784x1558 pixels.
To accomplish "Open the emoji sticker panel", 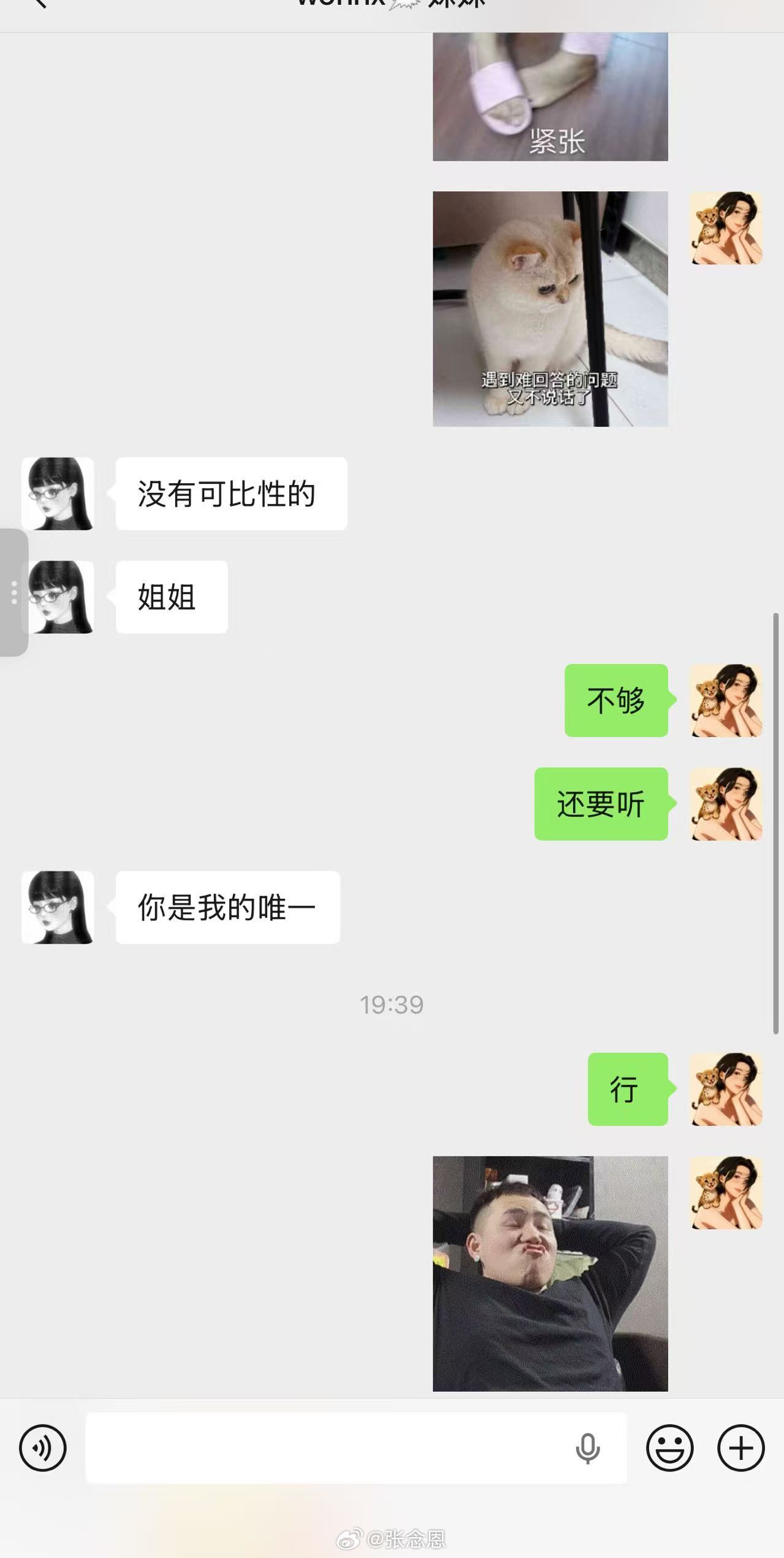I will (x=669, y=1448).
